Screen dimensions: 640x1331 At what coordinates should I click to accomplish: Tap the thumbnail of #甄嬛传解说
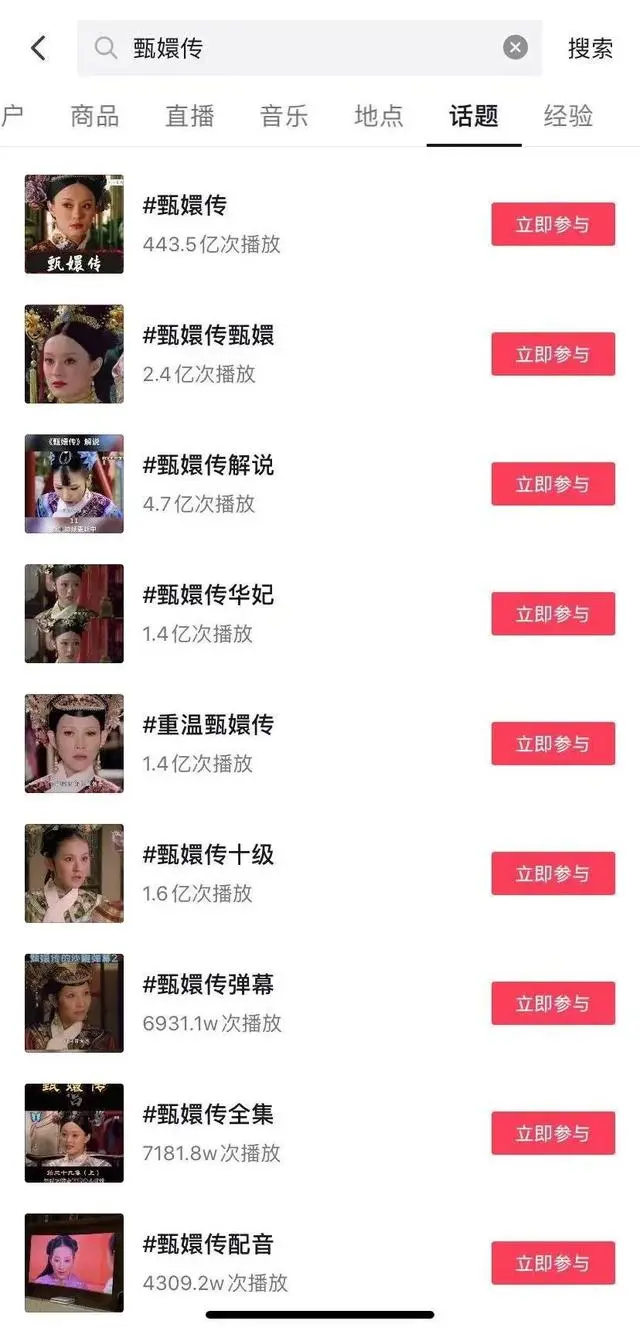click(74, 484)
